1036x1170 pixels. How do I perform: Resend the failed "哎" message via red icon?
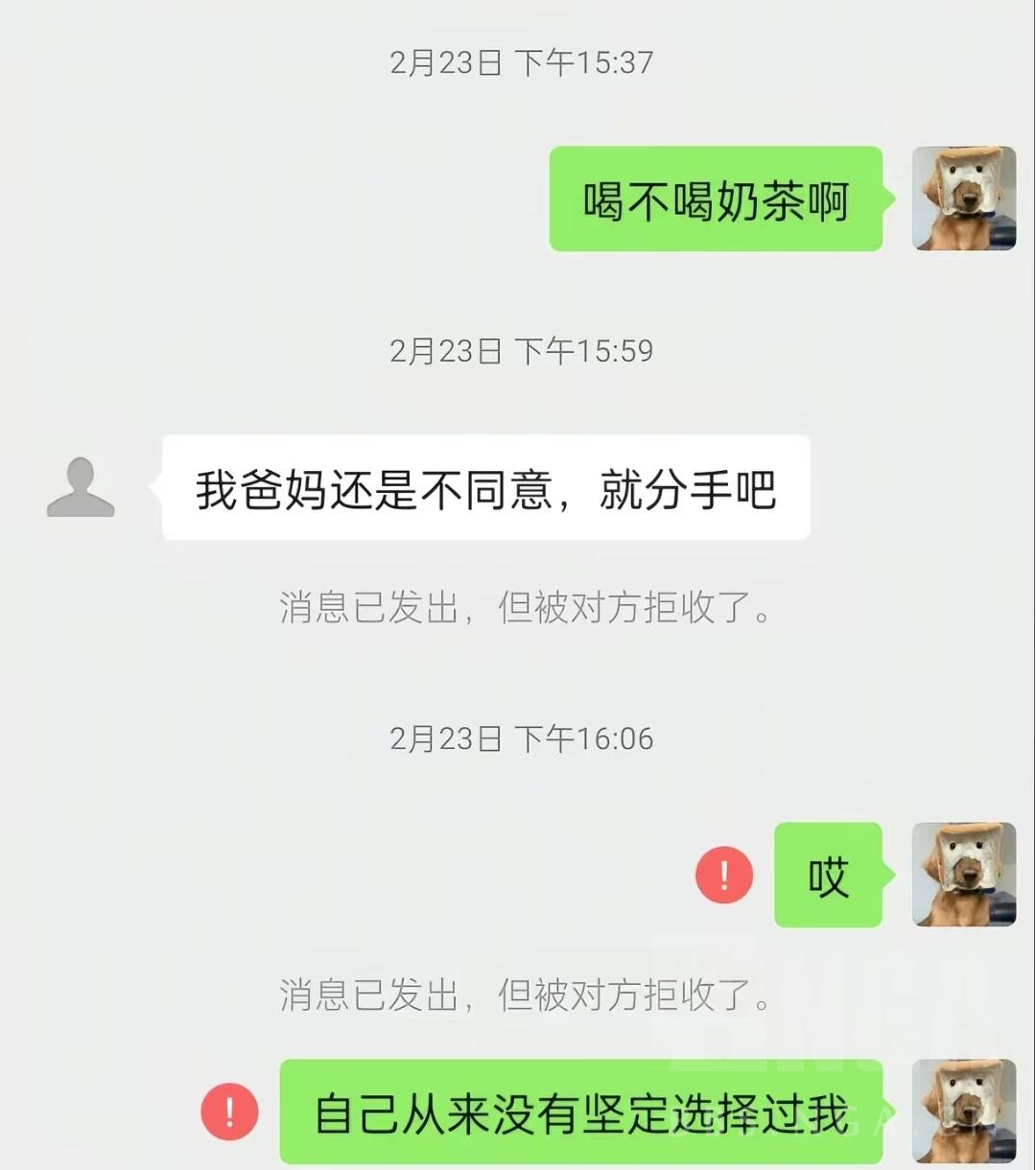click(724, 875)
